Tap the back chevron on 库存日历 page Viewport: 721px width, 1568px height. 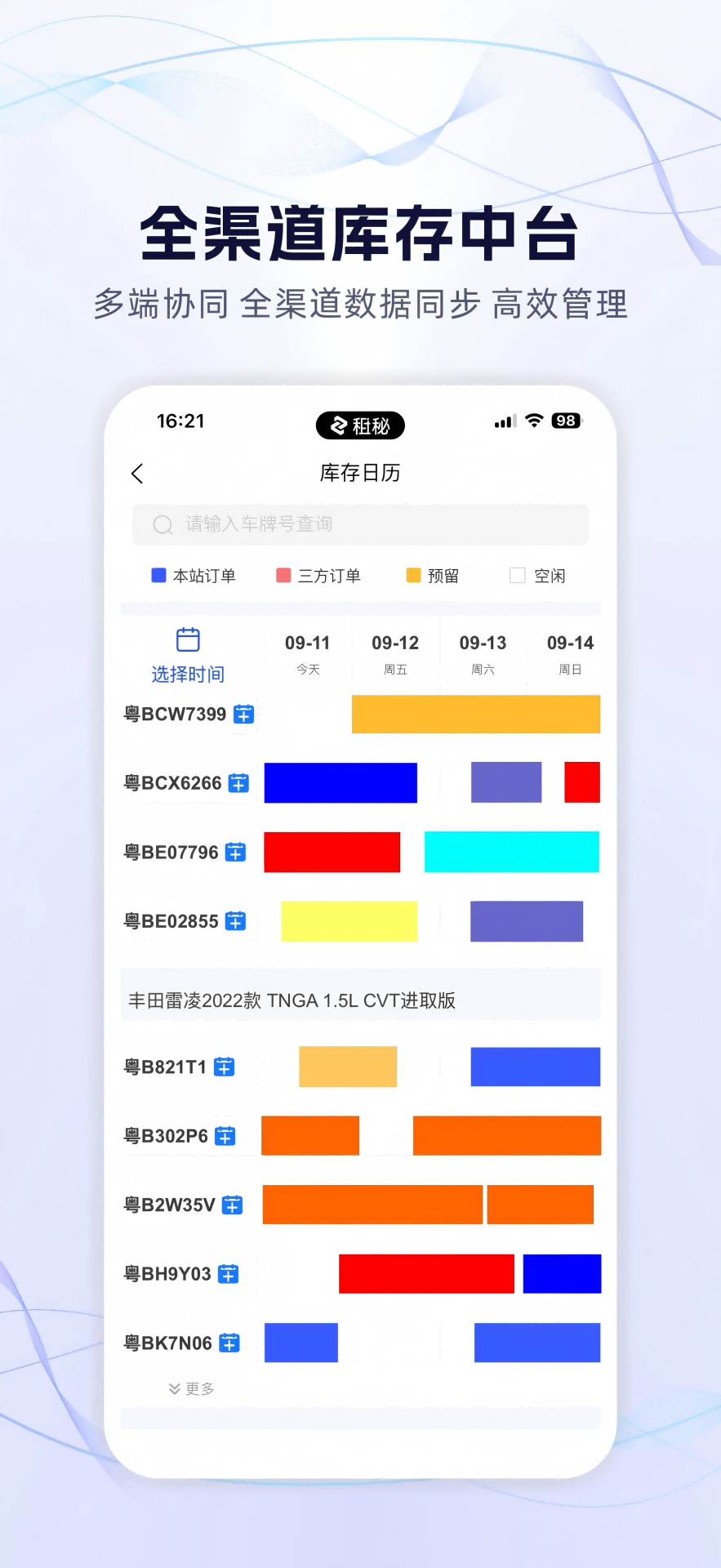point(136,473)
